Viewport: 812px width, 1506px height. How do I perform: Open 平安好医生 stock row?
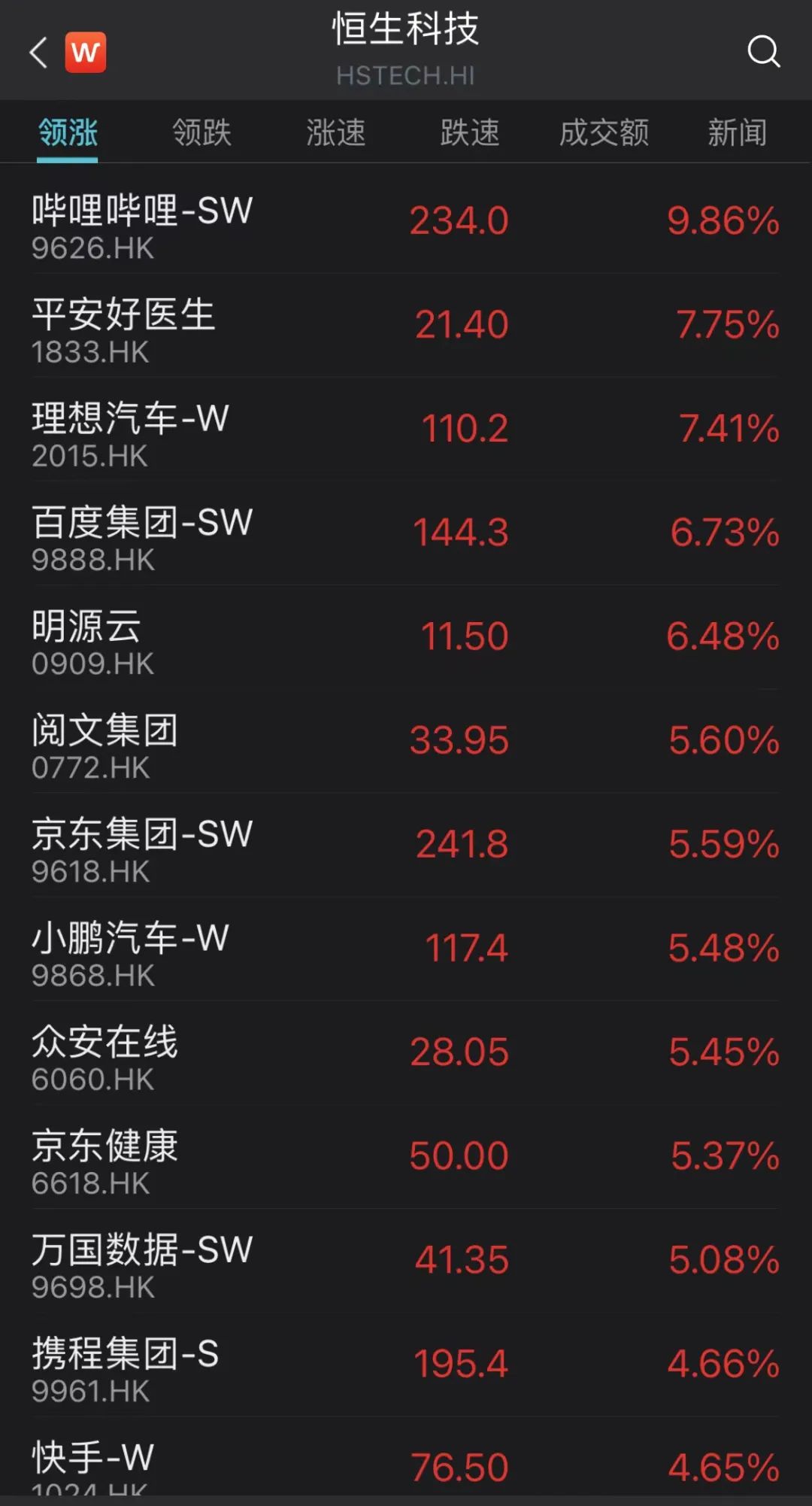click(x=406, y=326)
